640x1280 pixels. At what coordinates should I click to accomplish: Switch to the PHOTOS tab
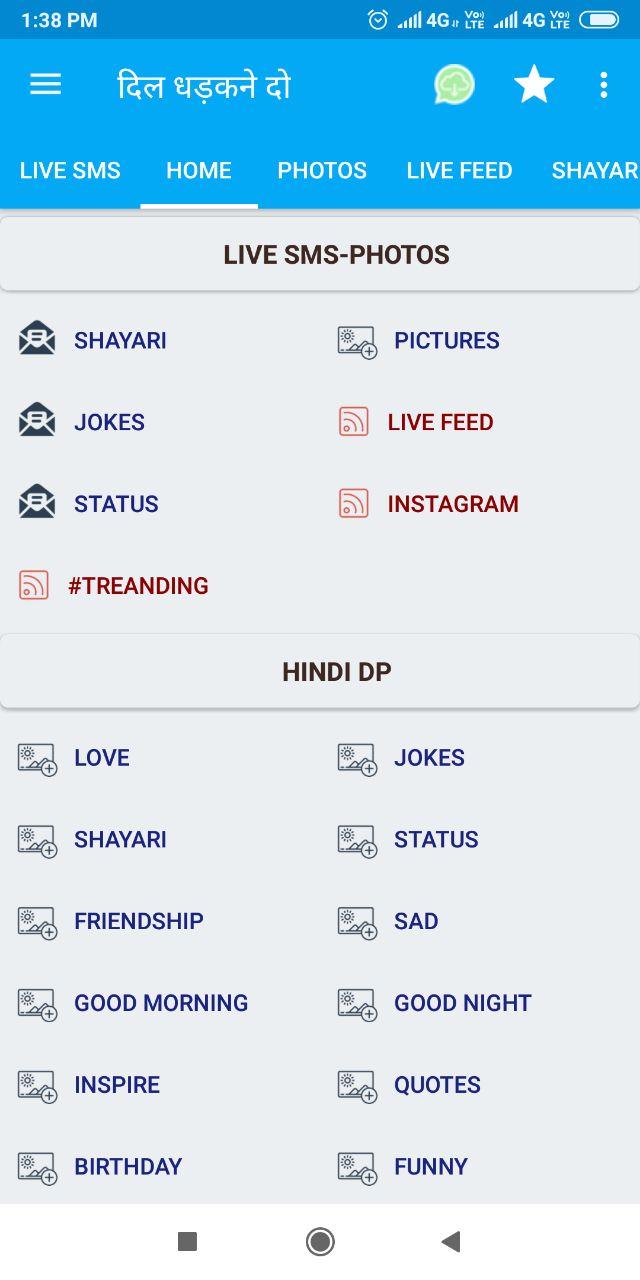point(322,171)
